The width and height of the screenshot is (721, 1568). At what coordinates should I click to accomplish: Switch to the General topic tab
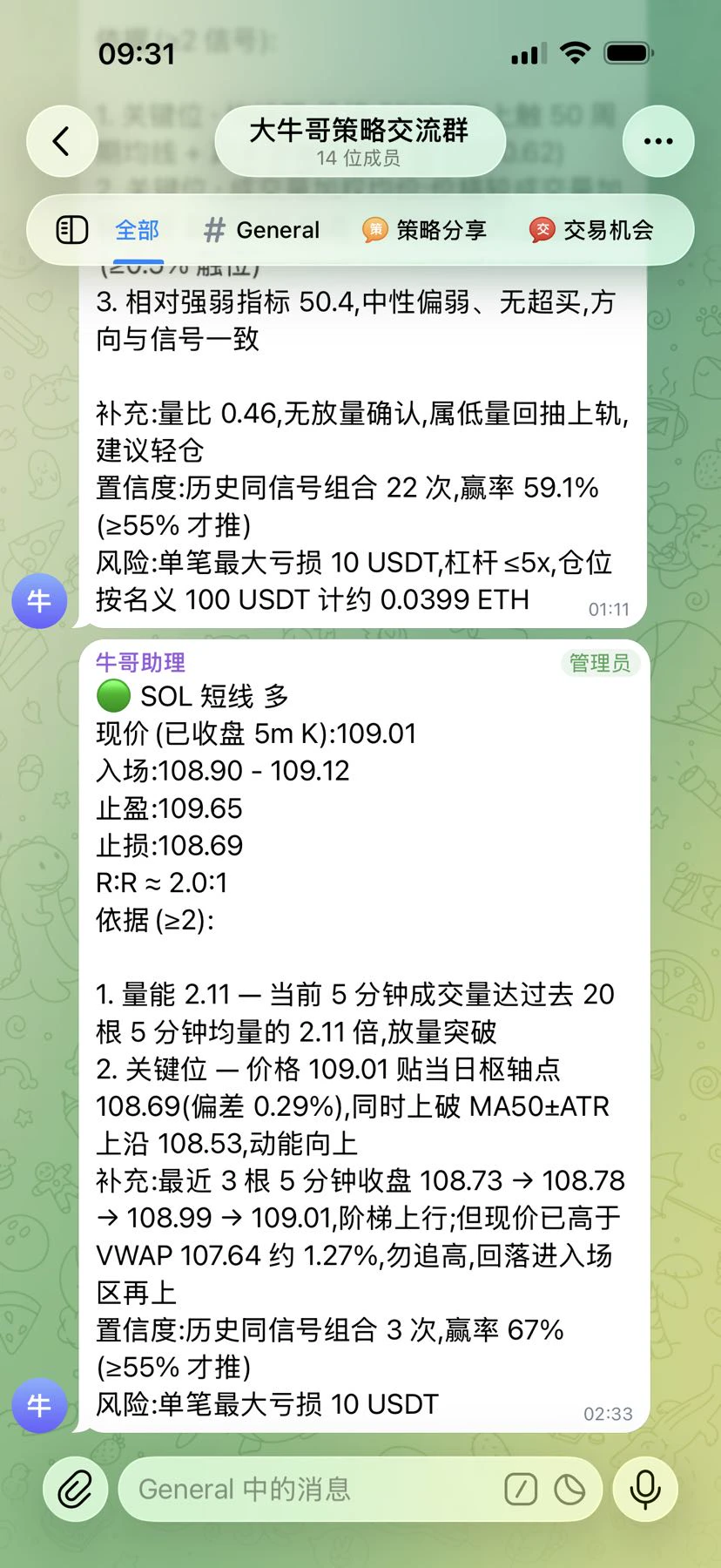[x=261, y=230]
